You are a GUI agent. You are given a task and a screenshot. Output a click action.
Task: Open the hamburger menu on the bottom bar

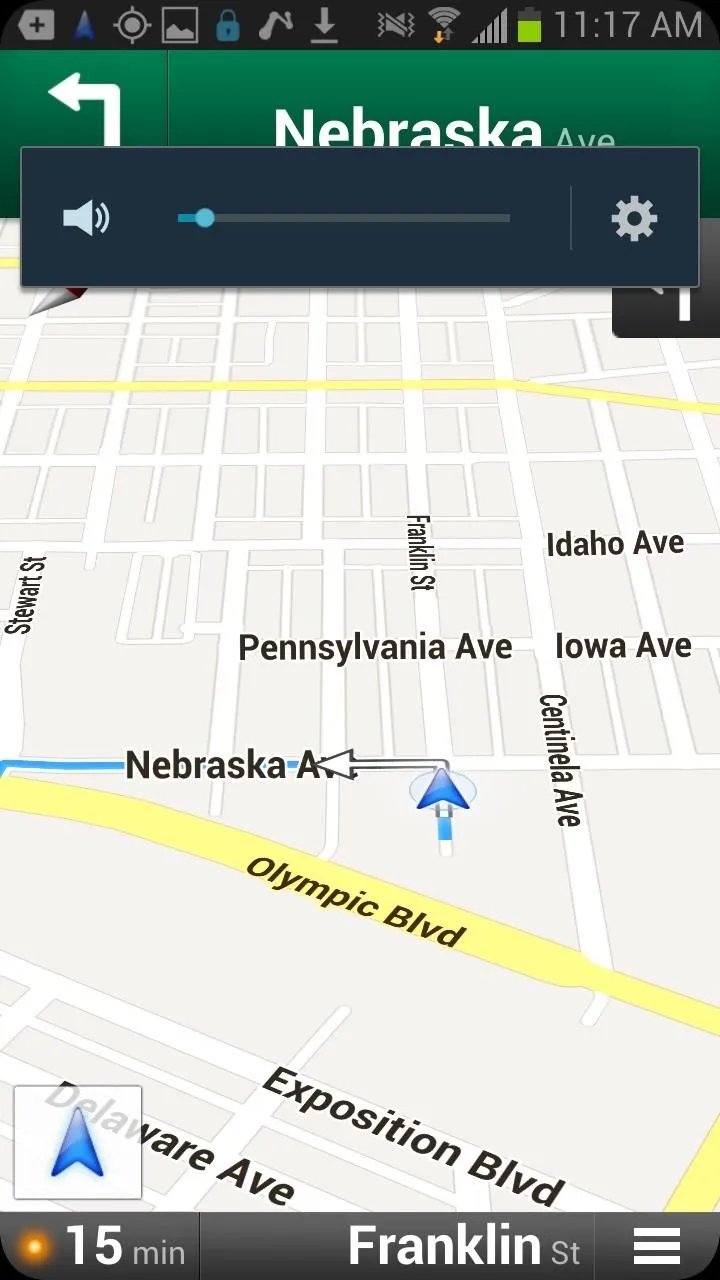(x=657, y=1246)
